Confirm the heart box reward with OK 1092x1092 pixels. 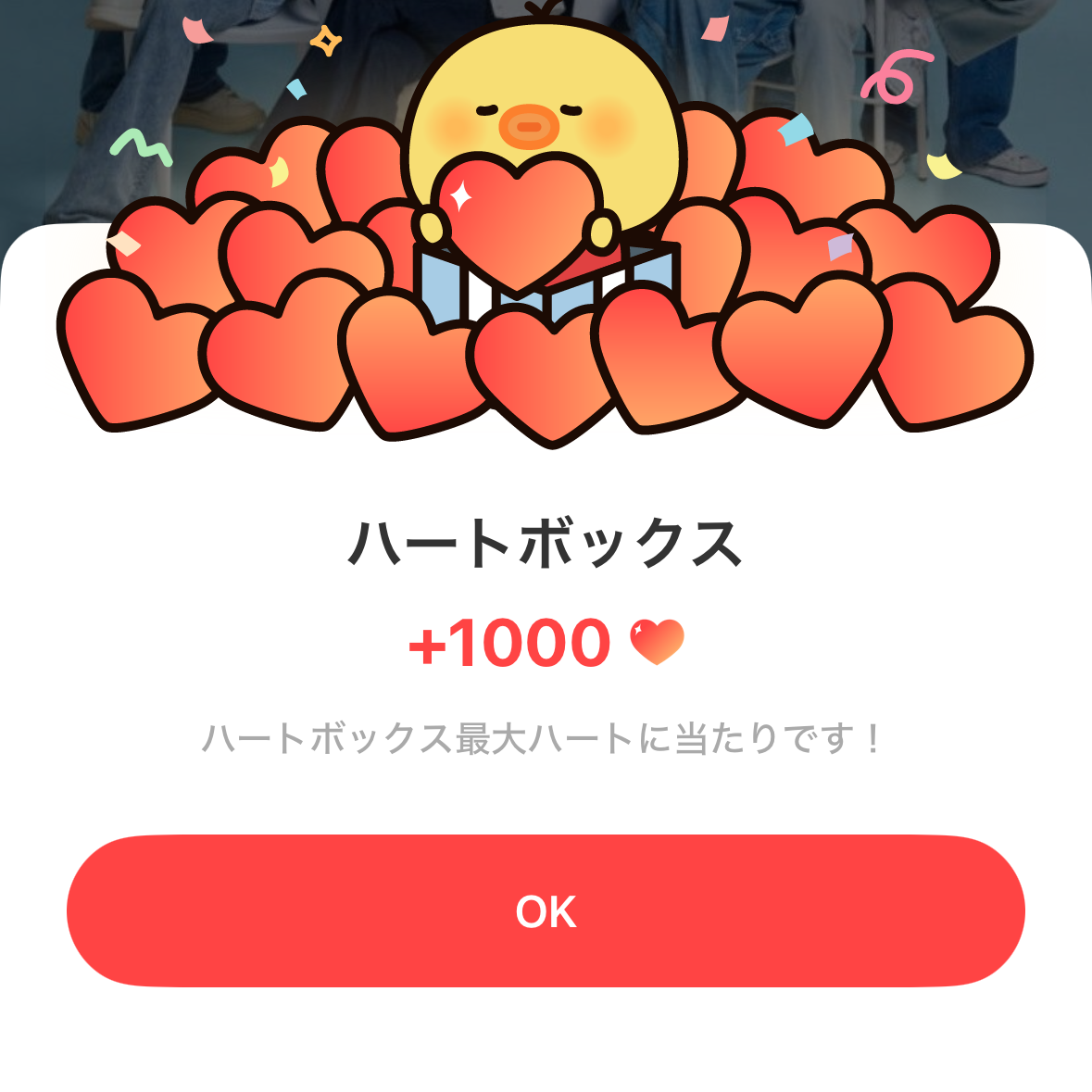tap(546, 911)
